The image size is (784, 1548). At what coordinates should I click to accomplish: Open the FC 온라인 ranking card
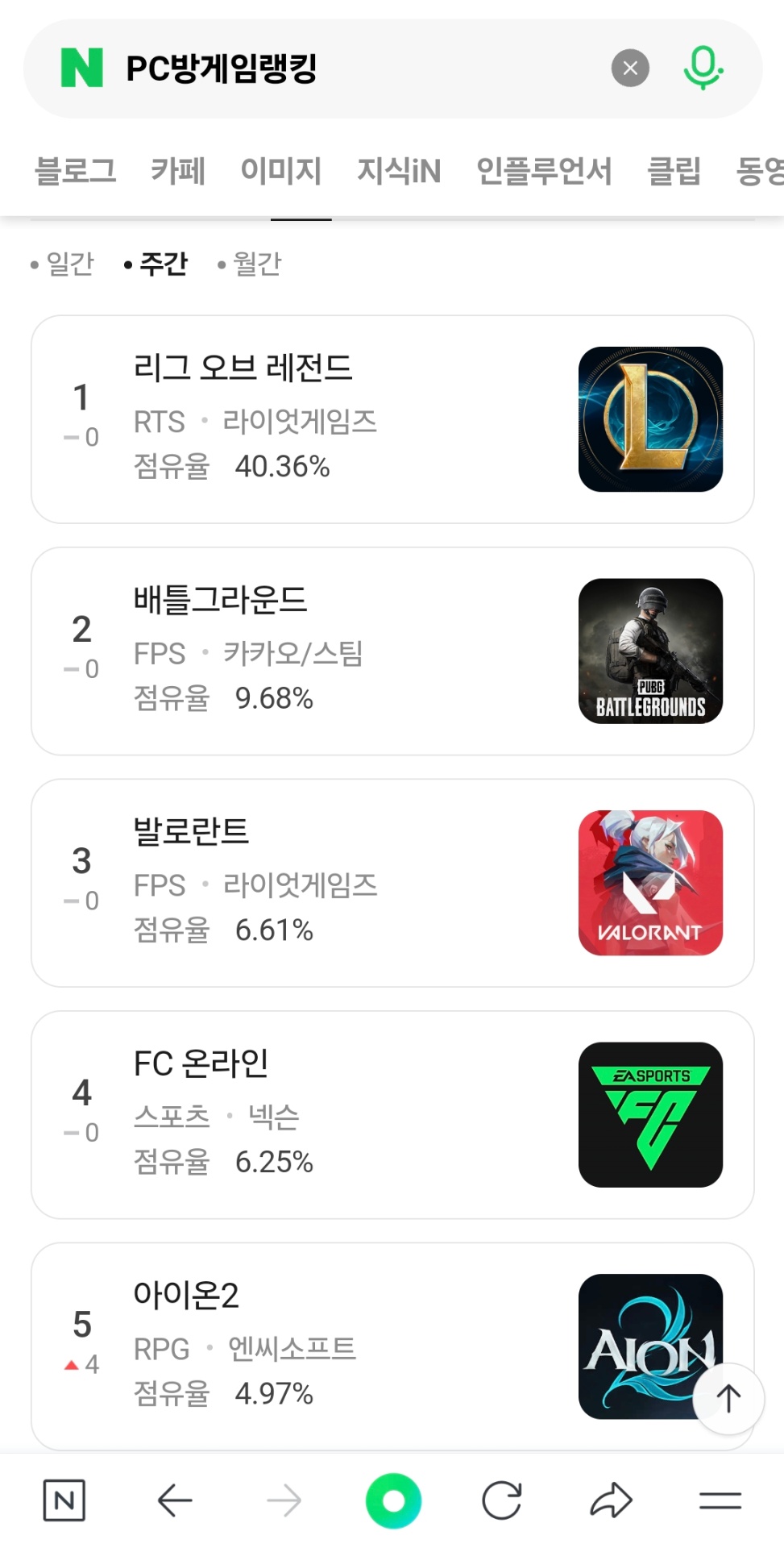tap(392, 1114)
